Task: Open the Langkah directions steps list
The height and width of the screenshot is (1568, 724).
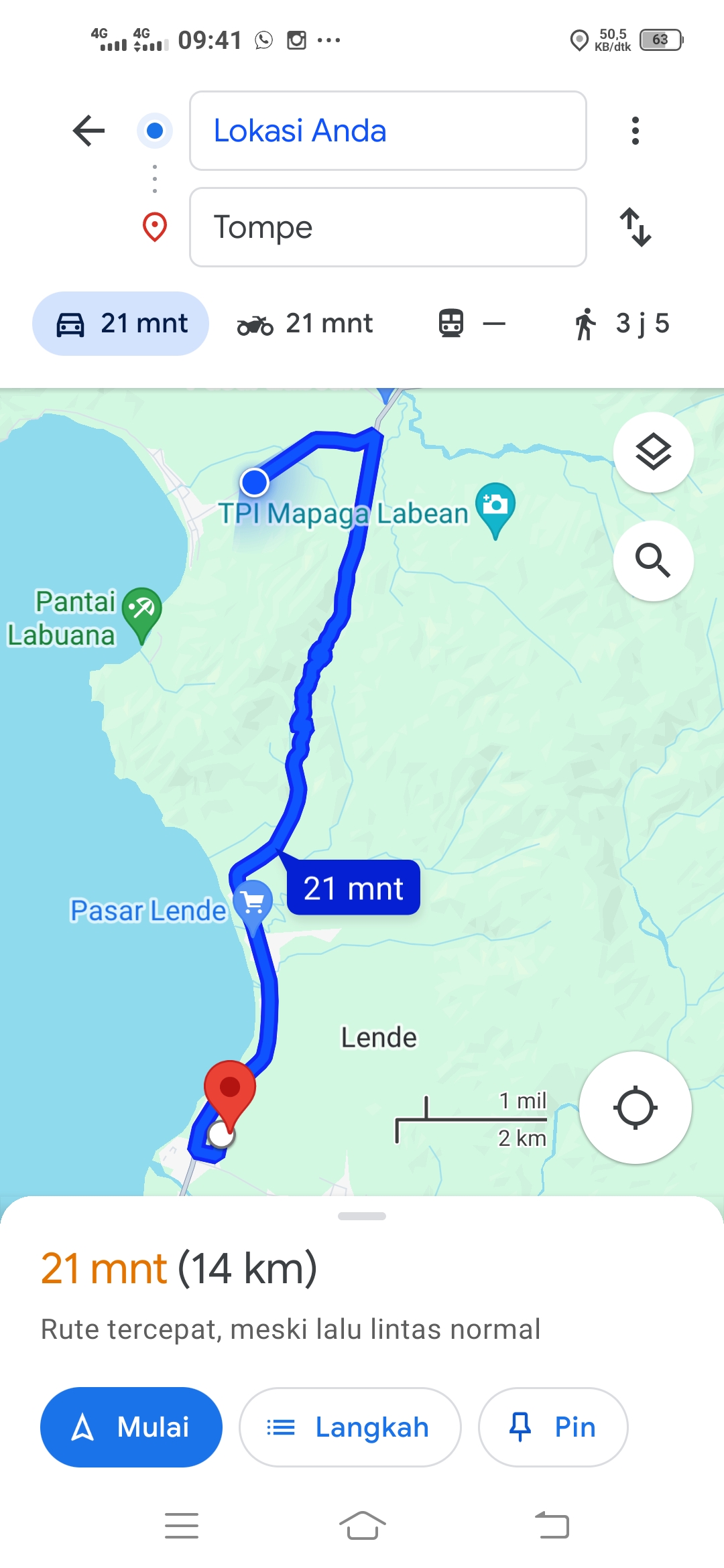Action: tap(350, 1427)
